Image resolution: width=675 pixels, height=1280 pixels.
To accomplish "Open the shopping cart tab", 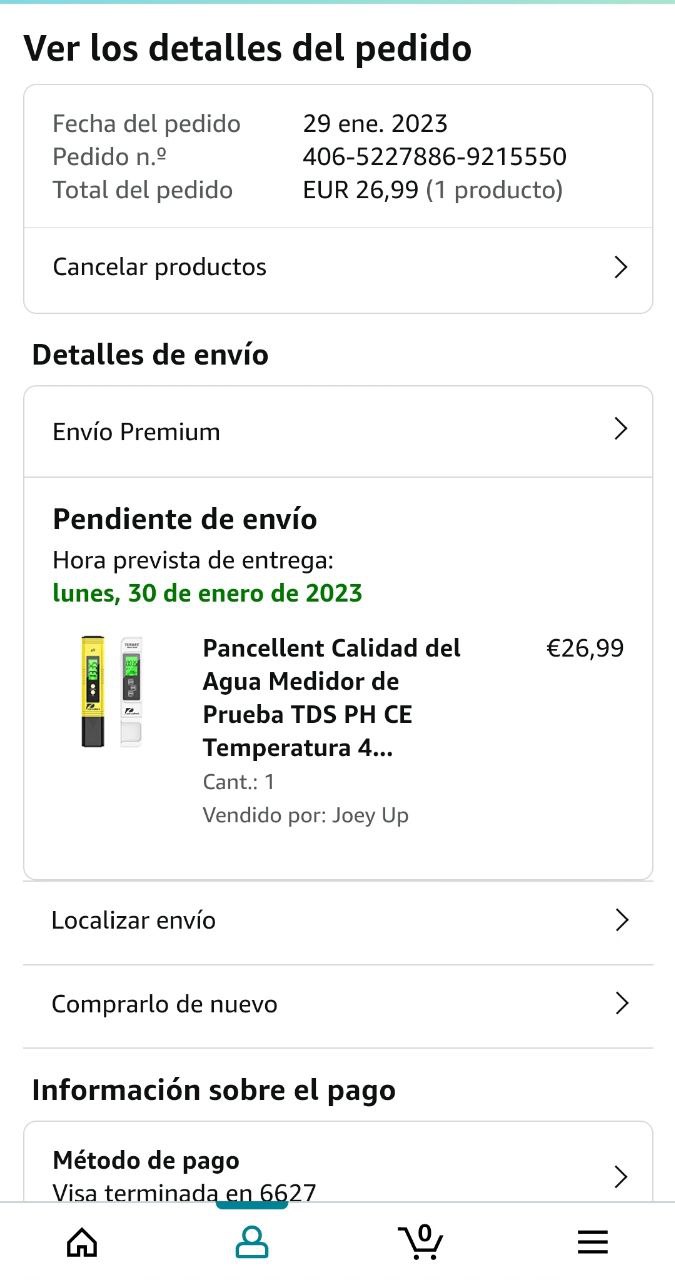I will 421,1242.
